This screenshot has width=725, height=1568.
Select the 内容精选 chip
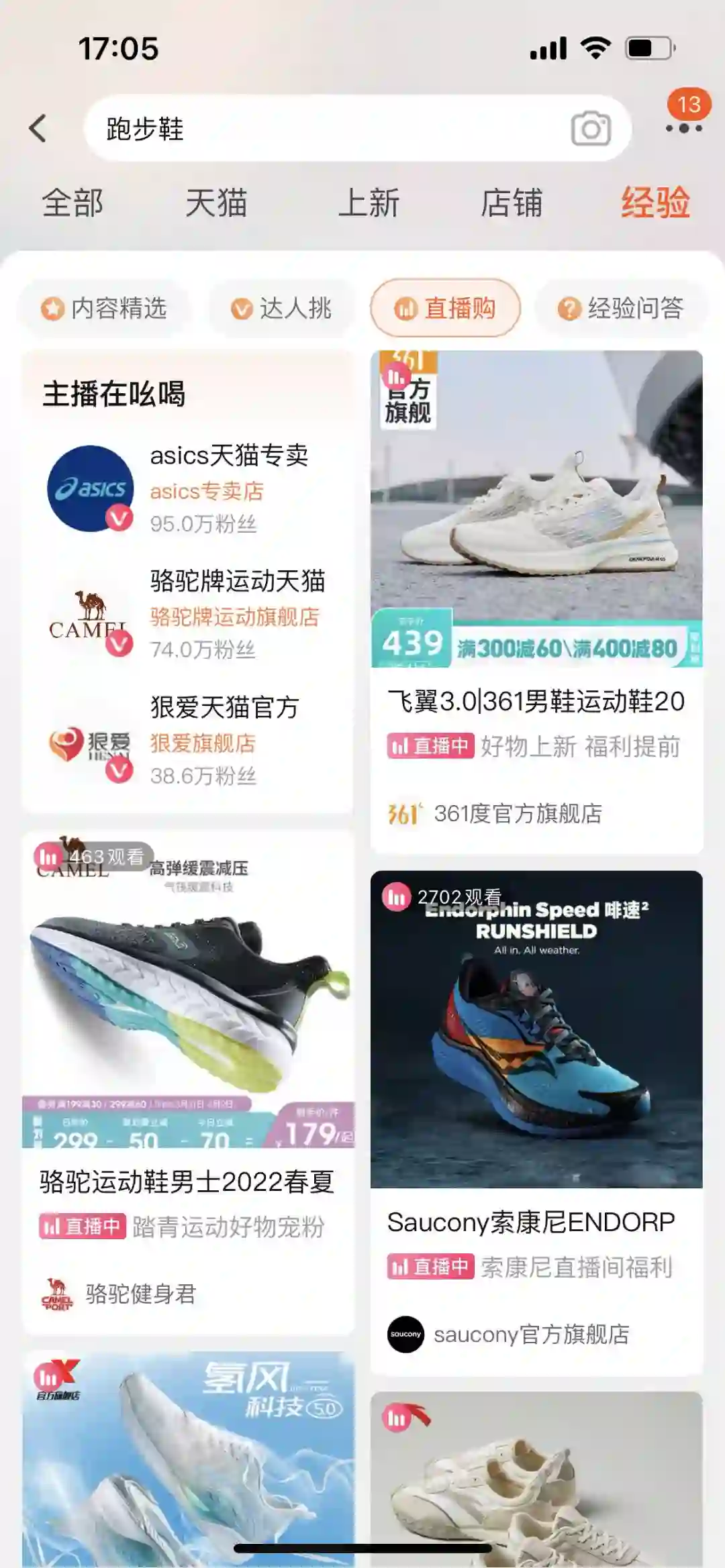pos(104,309)
